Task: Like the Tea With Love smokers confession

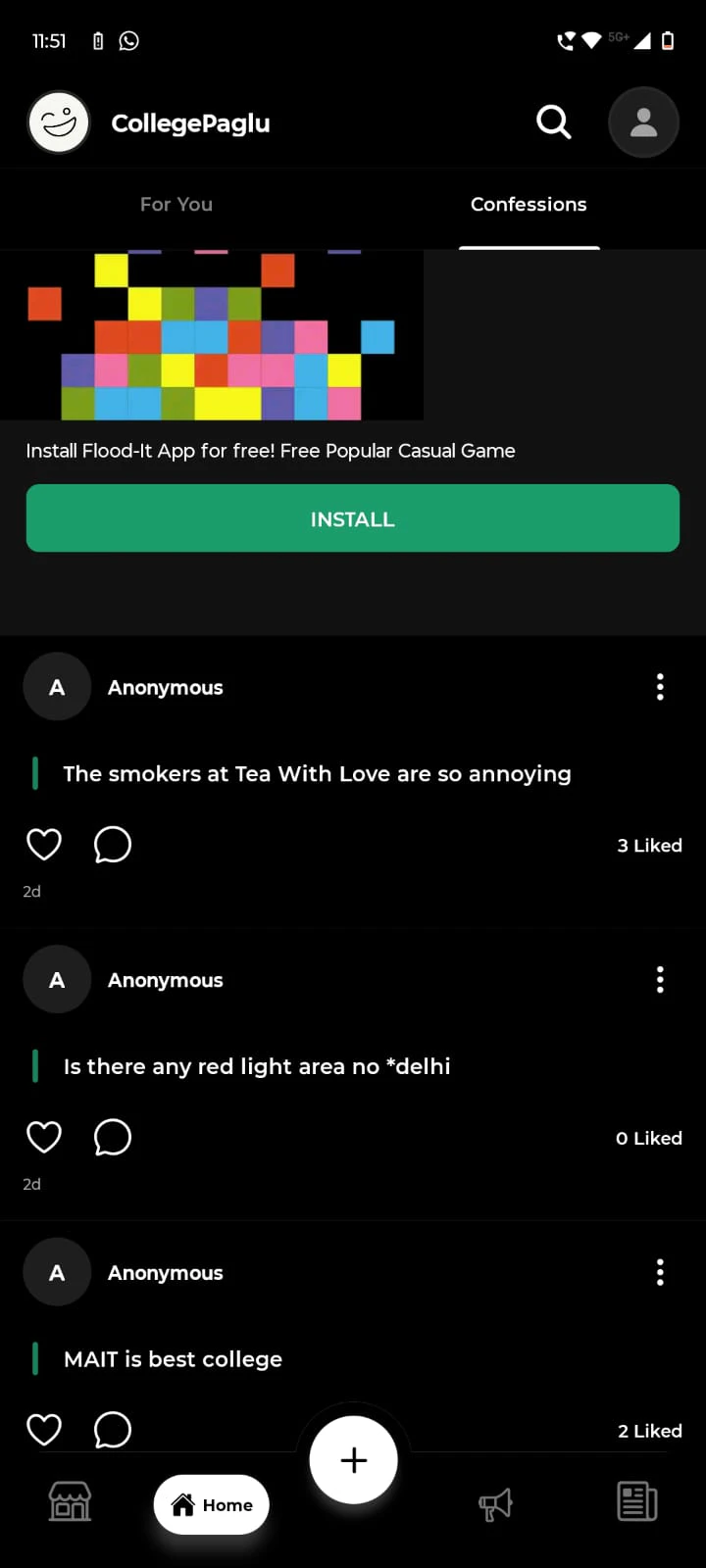Action: (44, 844)
